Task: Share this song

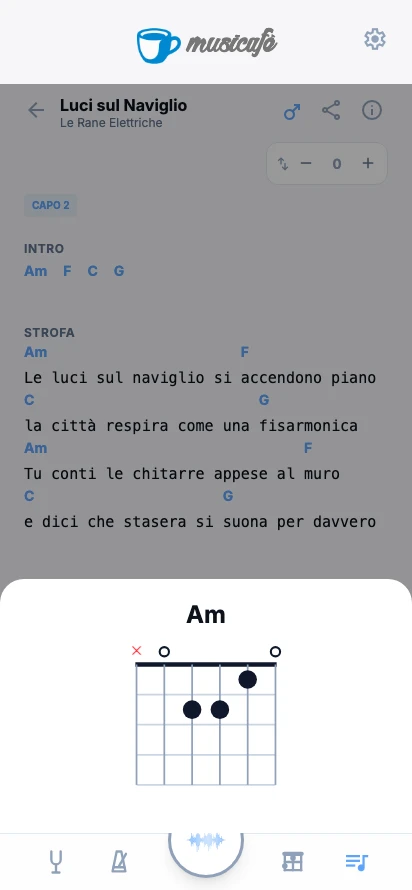Action: 331,110
